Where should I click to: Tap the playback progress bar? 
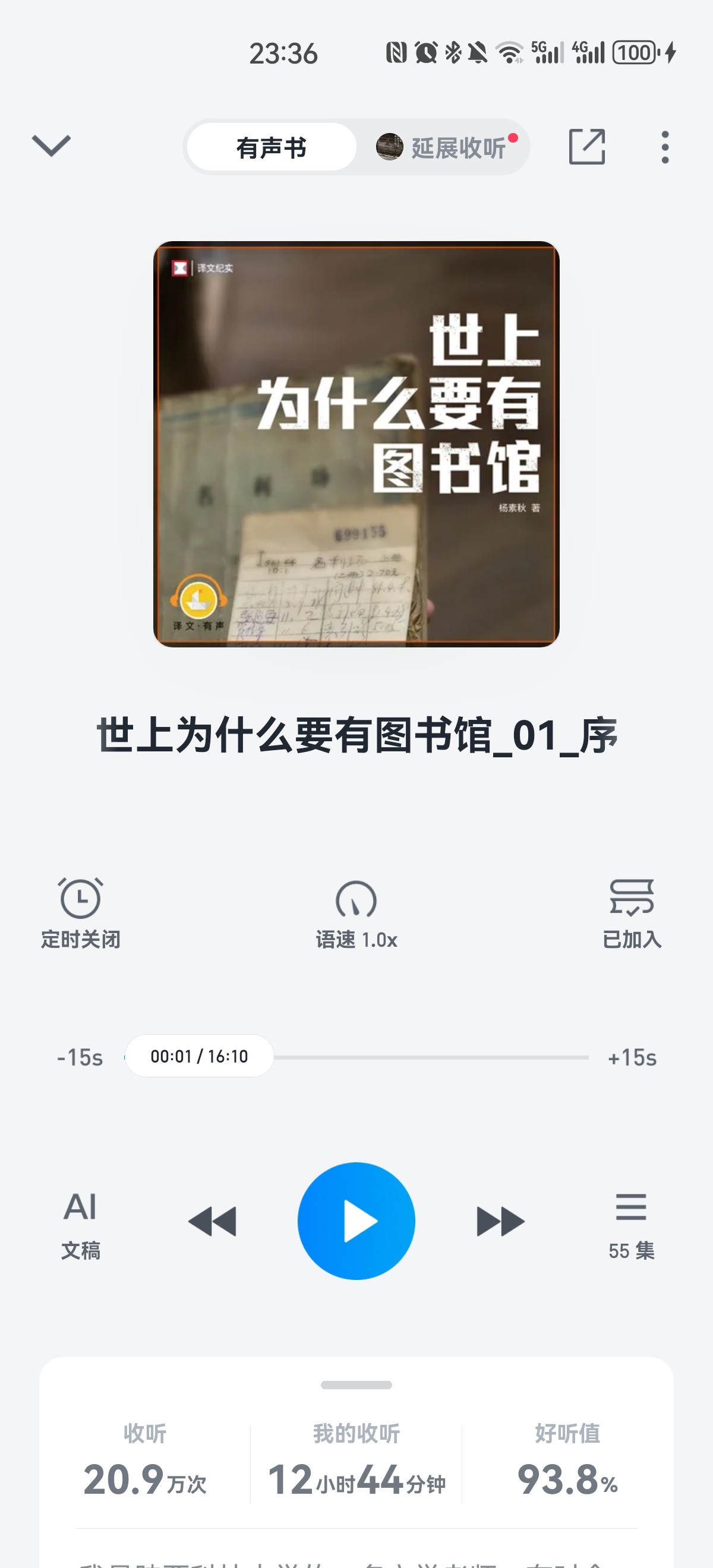pyautogui.click(x=356, y=1057)
